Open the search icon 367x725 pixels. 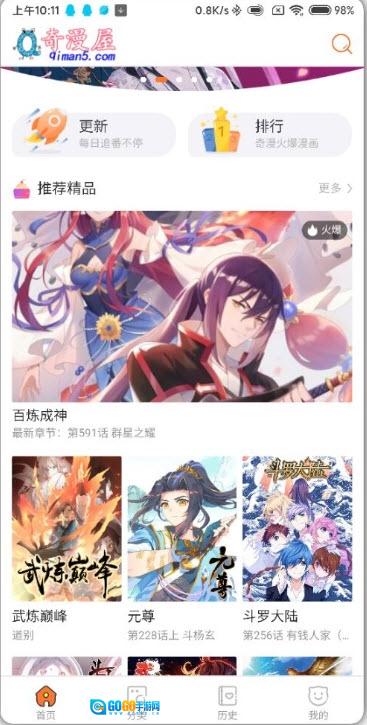point(342,43)
